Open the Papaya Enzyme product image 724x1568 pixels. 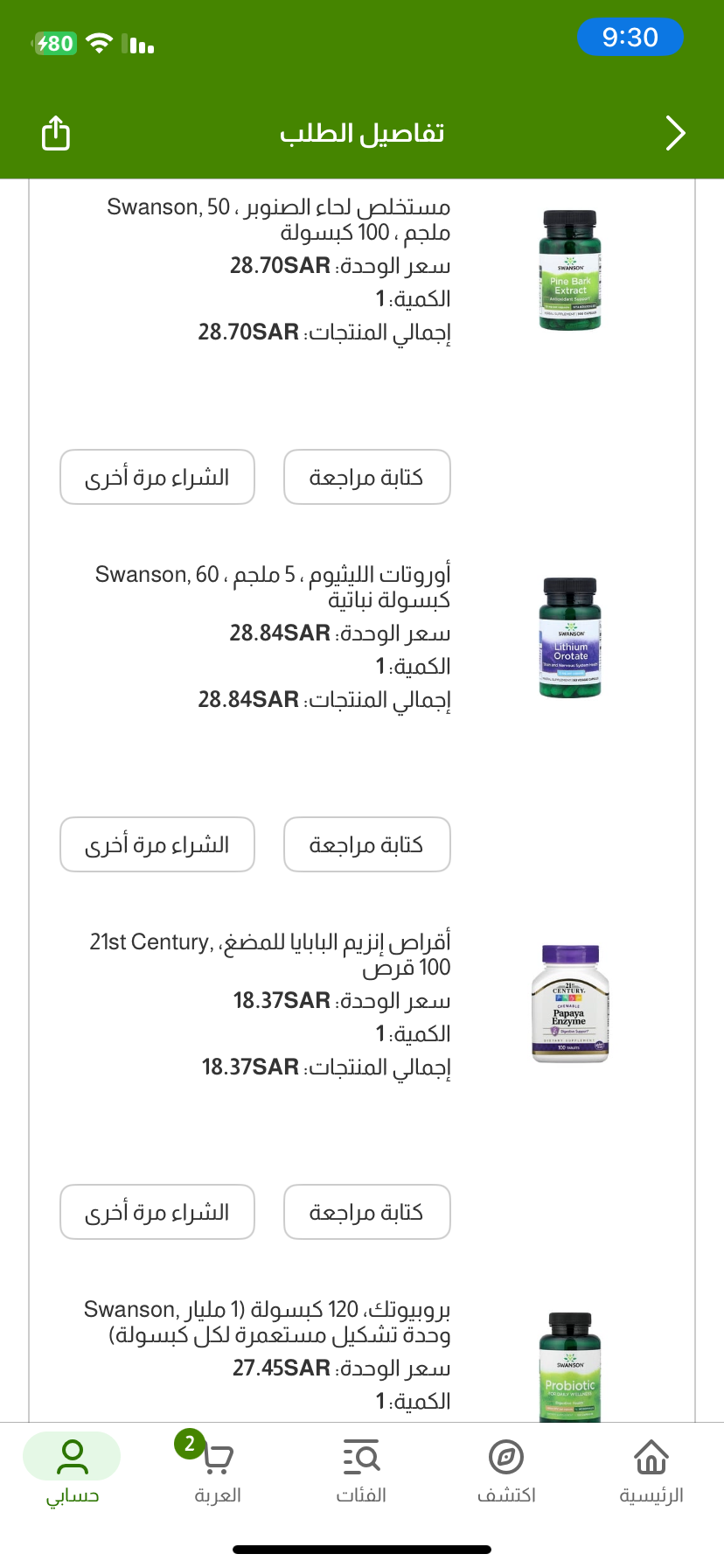[570, 1004]
